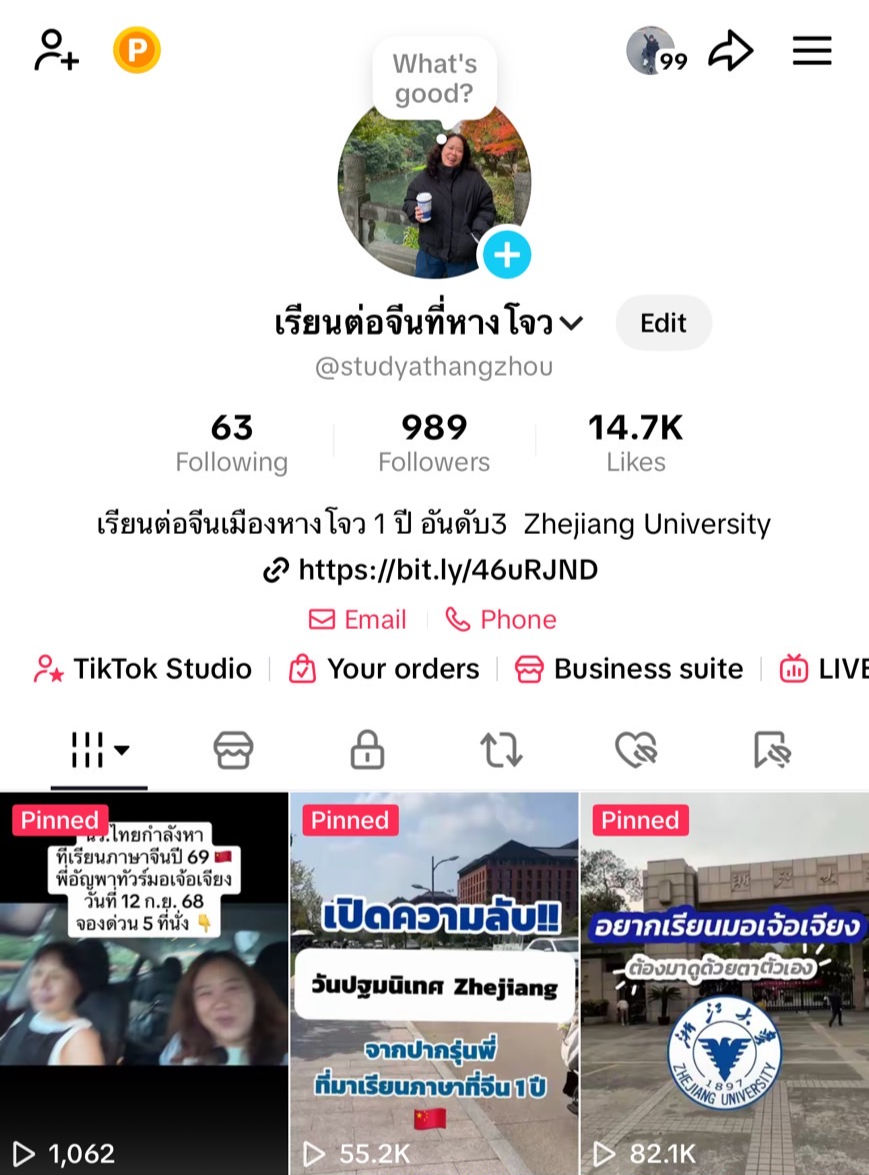
Task: Open Your orders
Action: [384, 669]
